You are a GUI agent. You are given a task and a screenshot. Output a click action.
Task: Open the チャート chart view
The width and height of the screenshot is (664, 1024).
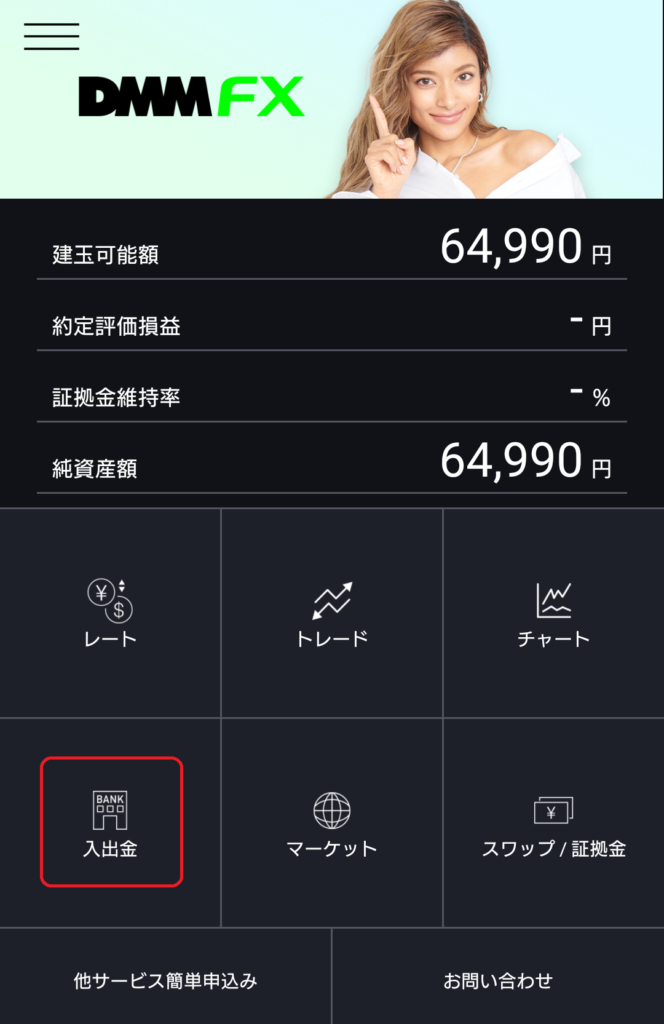click(553, 612)
